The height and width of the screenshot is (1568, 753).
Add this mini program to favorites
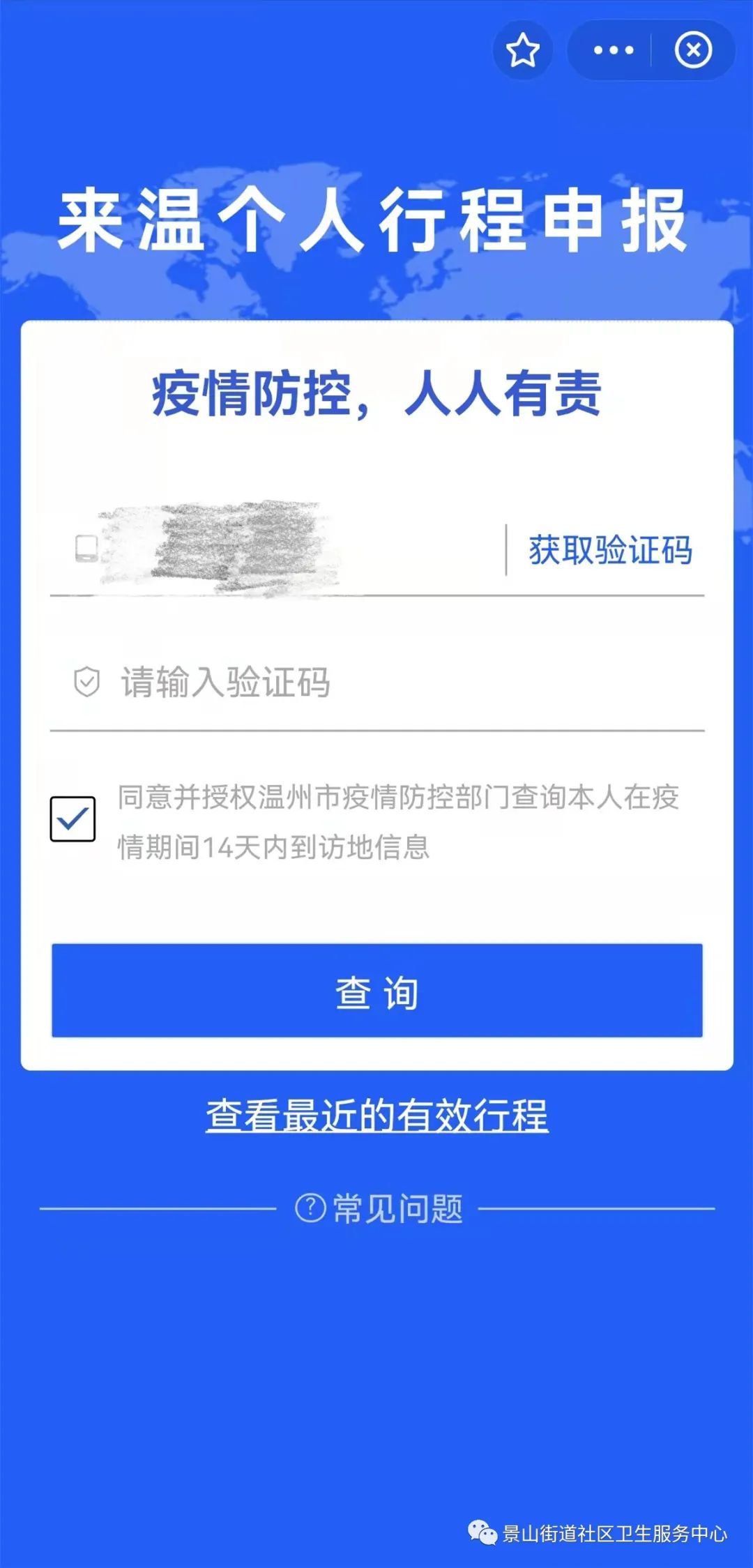point(522,50)
